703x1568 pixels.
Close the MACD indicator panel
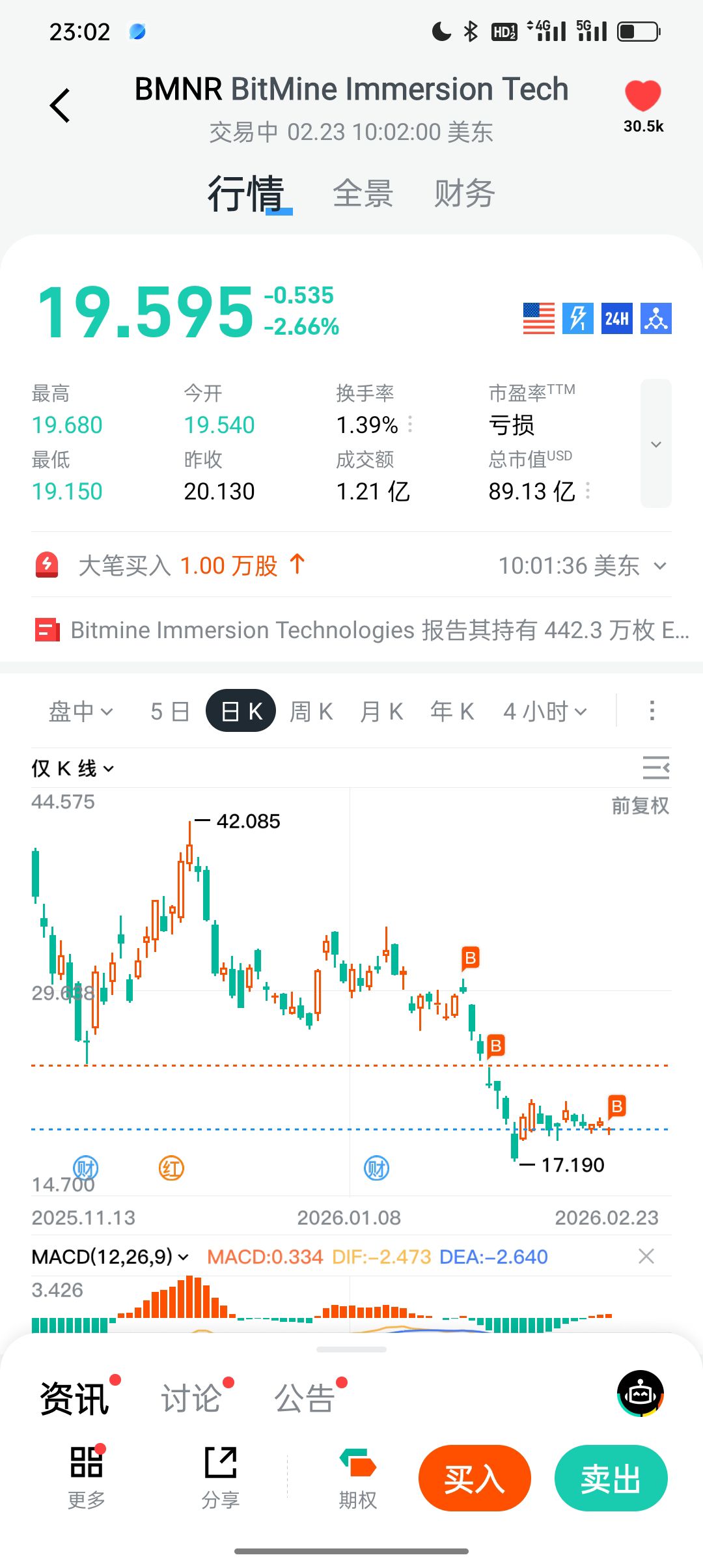[x=646, y=1256]
